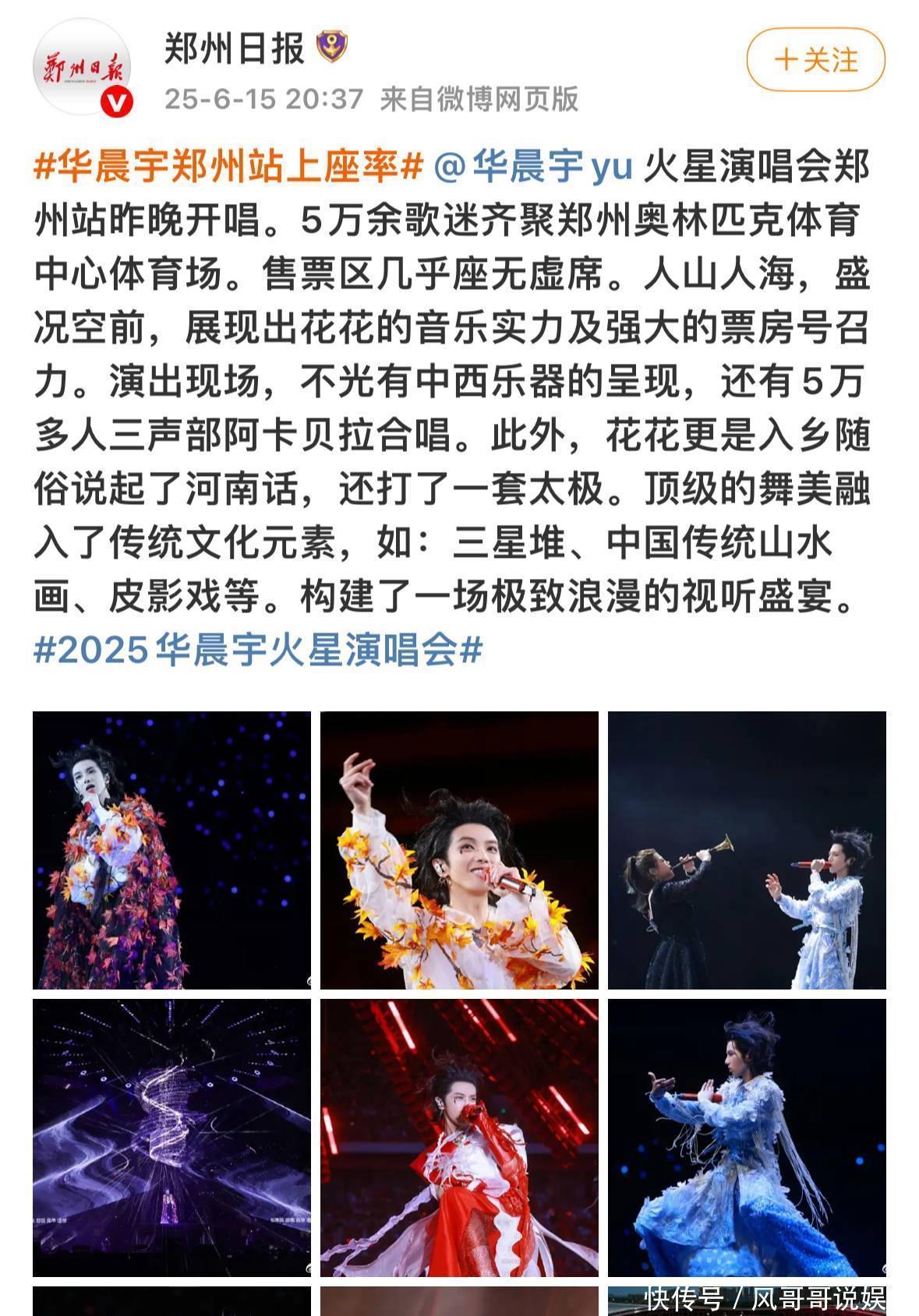Screen dimensions: 919x1316
Task: Open 郑州日报 profile avatar
Action: pyautogui.click(x=82, y=69)
